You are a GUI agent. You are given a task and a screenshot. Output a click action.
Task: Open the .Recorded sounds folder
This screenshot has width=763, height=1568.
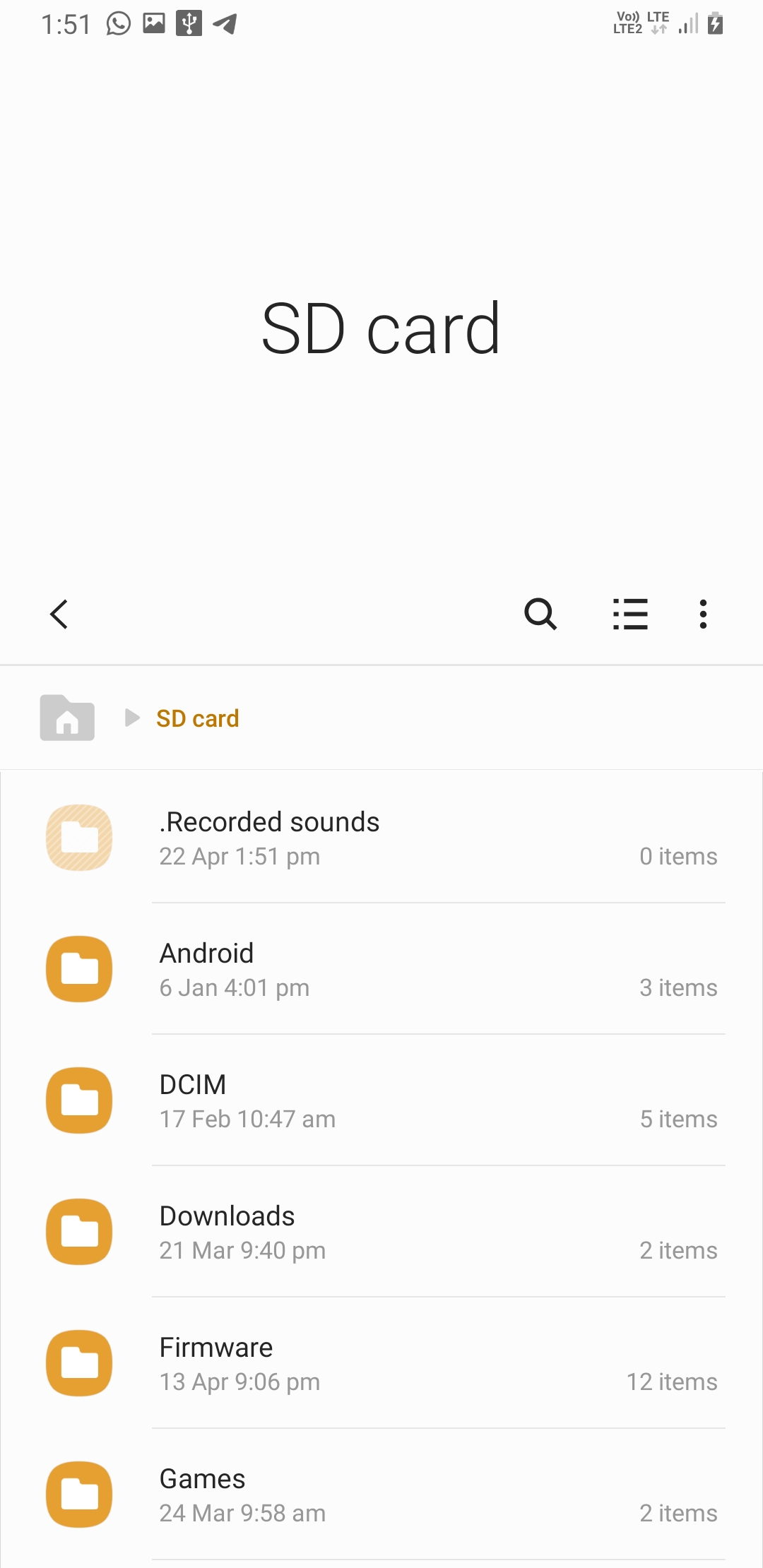pos(381,838)
